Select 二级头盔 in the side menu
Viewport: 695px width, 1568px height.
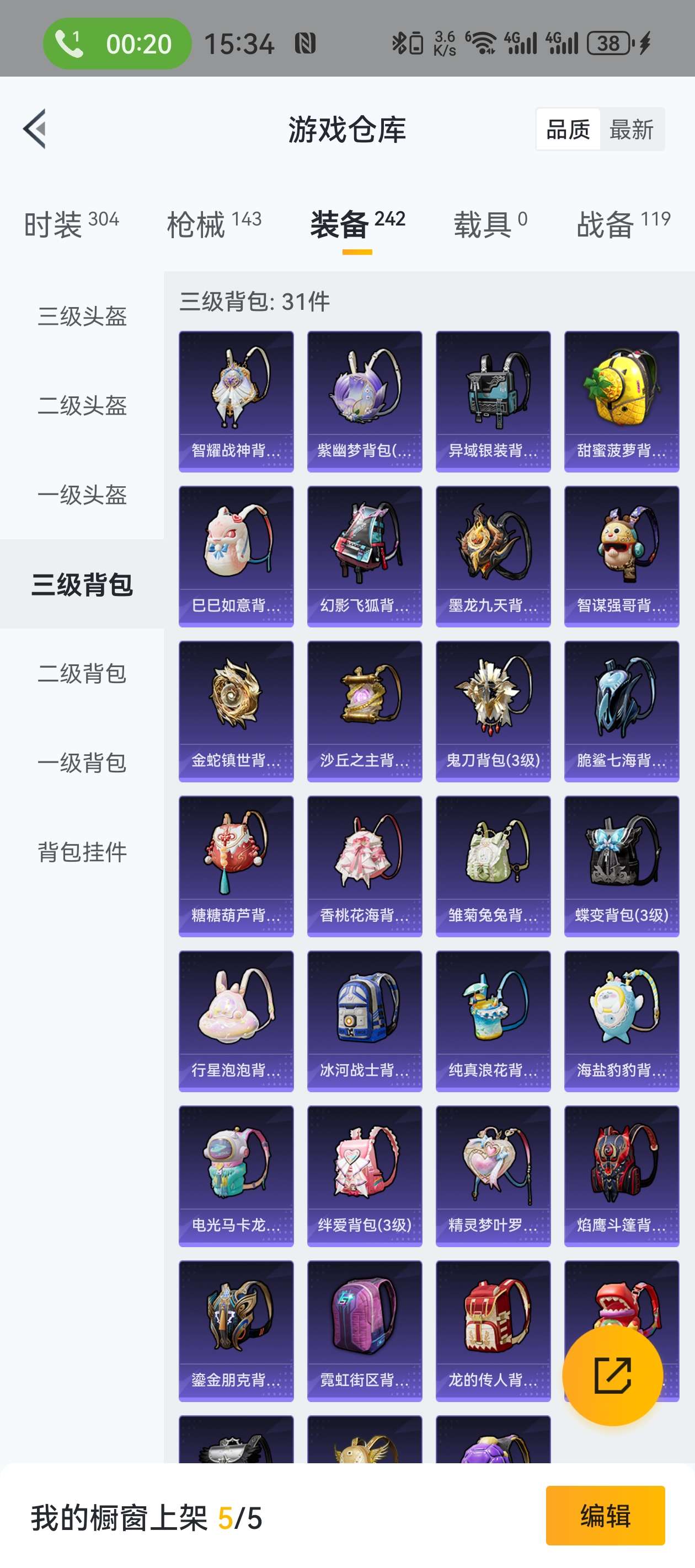(x=82, y=405)
